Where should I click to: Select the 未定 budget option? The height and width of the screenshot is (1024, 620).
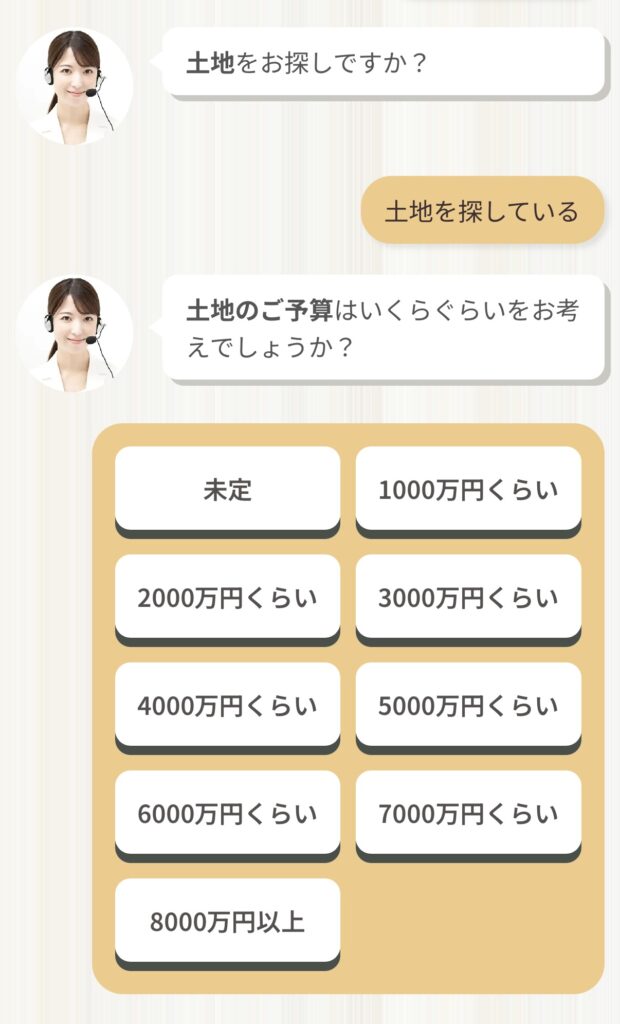point(227,490)
